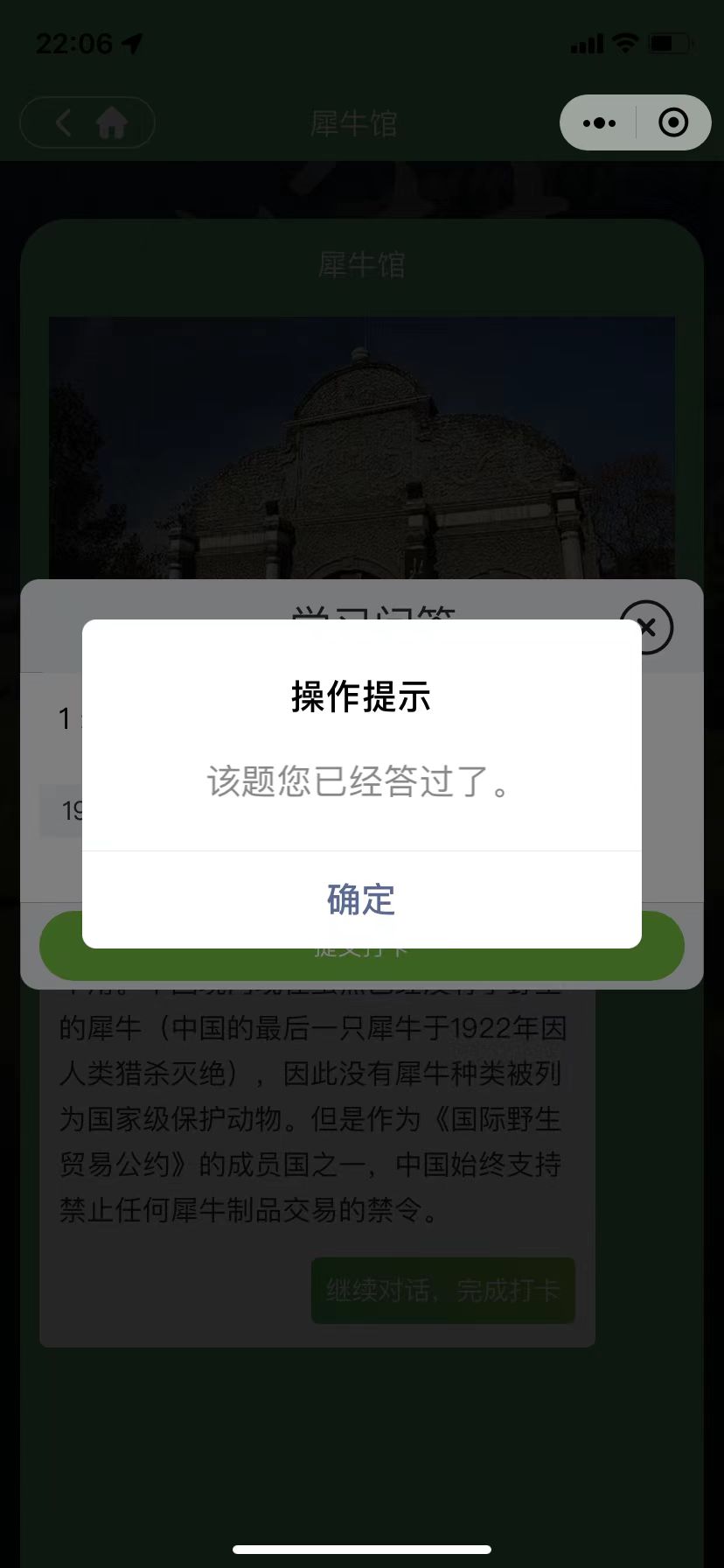Tap the back arrow in the navigation capsule
Viewport: 724px width, 1568px height.
coord(61,122)
